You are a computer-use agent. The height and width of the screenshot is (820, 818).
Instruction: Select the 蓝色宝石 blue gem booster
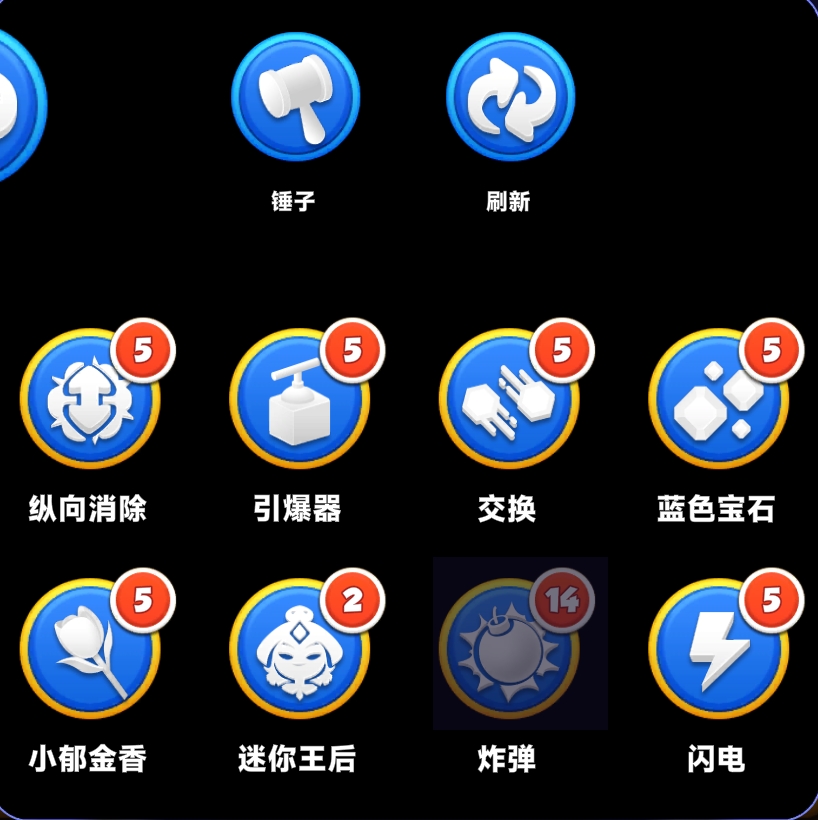[x=718, y=400]
